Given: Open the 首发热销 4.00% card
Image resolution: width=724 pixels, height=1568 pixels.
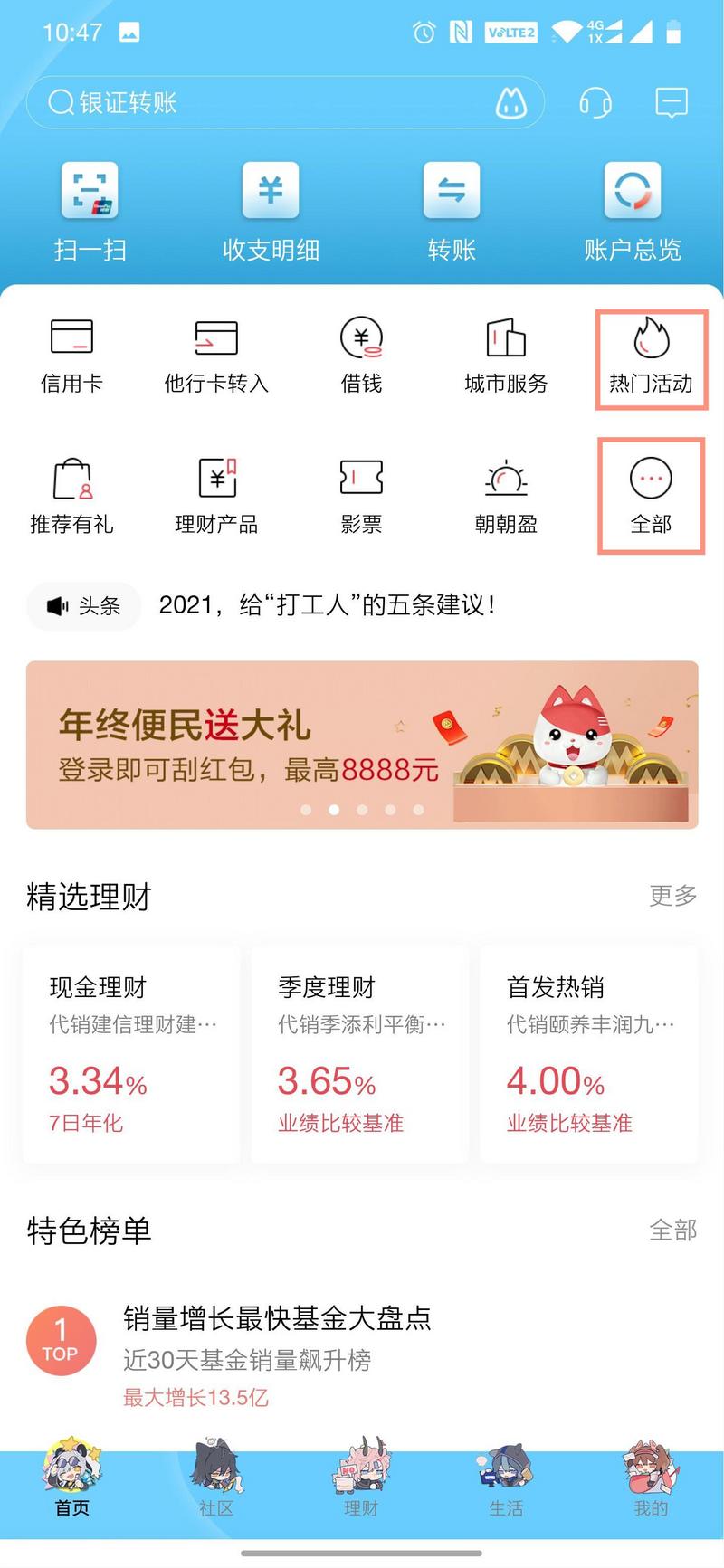Looking at the screenshot, I should (x=589, y=1054).
